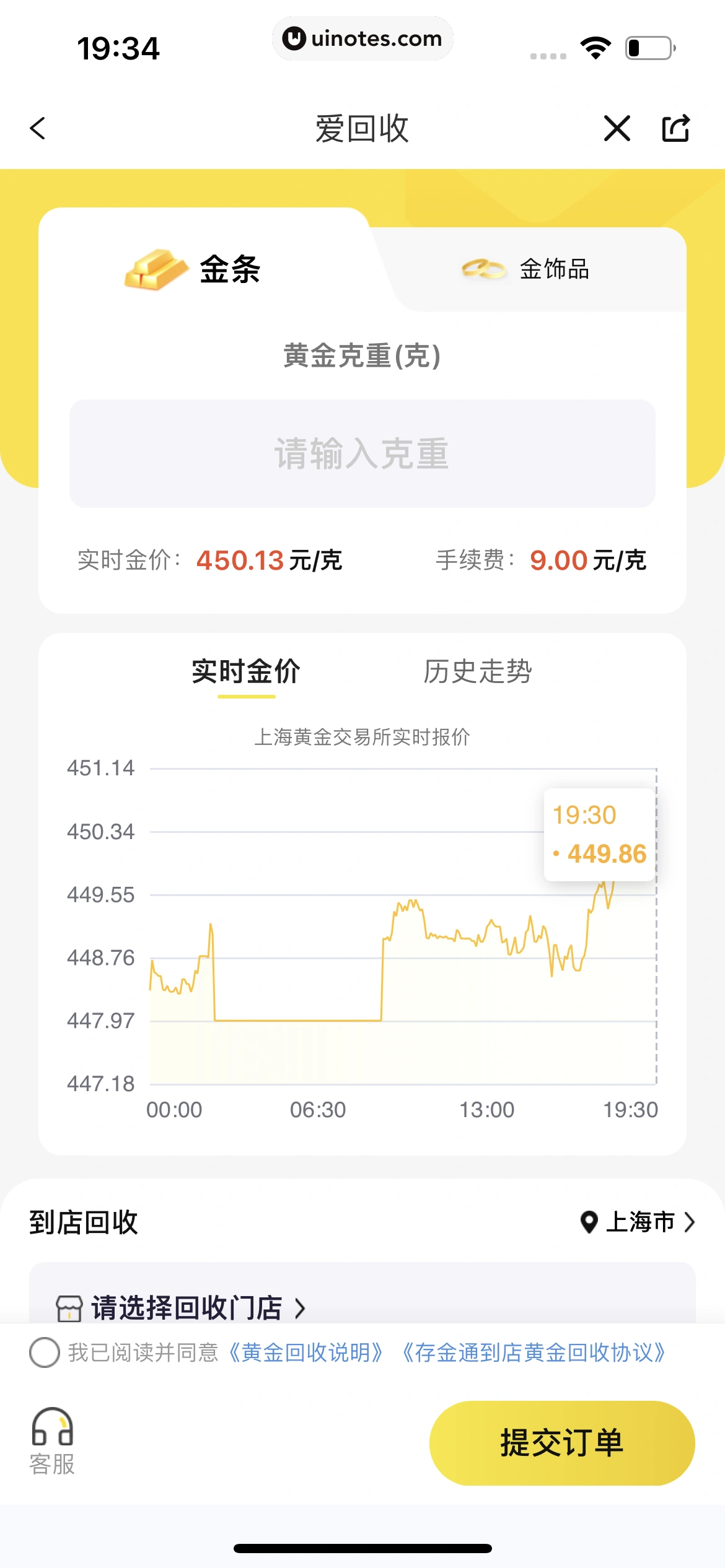The height and width of the screenshot is (1568, 725).
Task: Expand the store recycling location row
Action: pos(362,1307)
